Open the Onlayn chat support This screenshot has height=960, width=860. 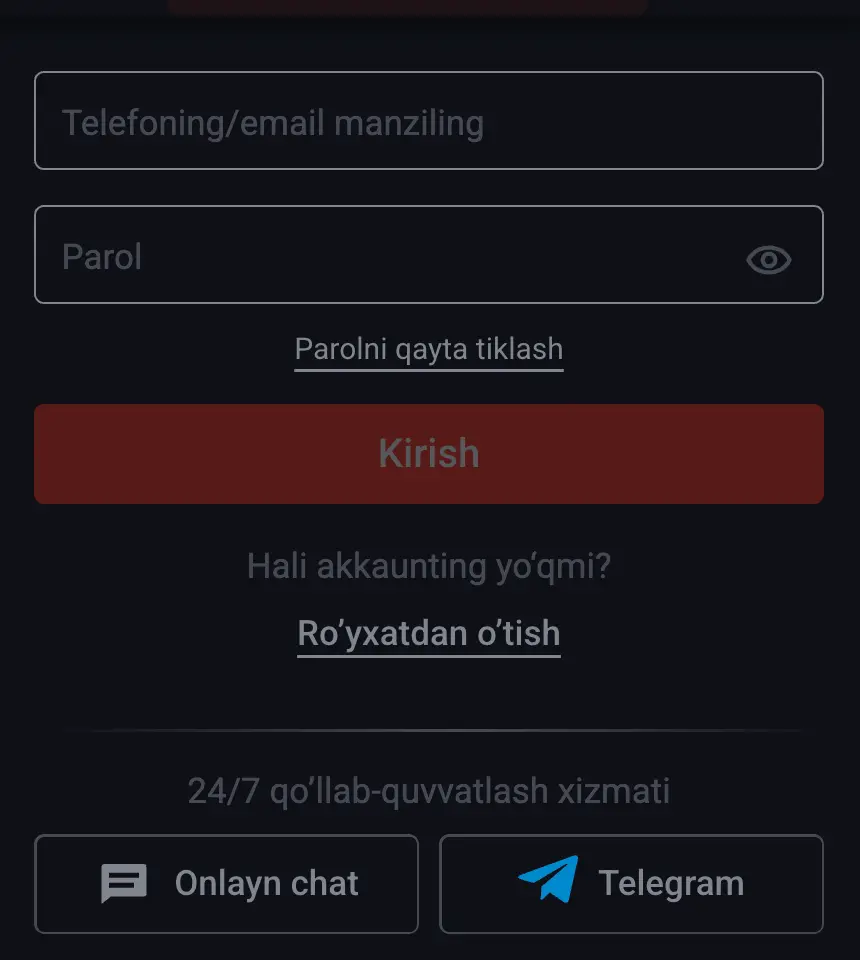(x=227, y=884)
